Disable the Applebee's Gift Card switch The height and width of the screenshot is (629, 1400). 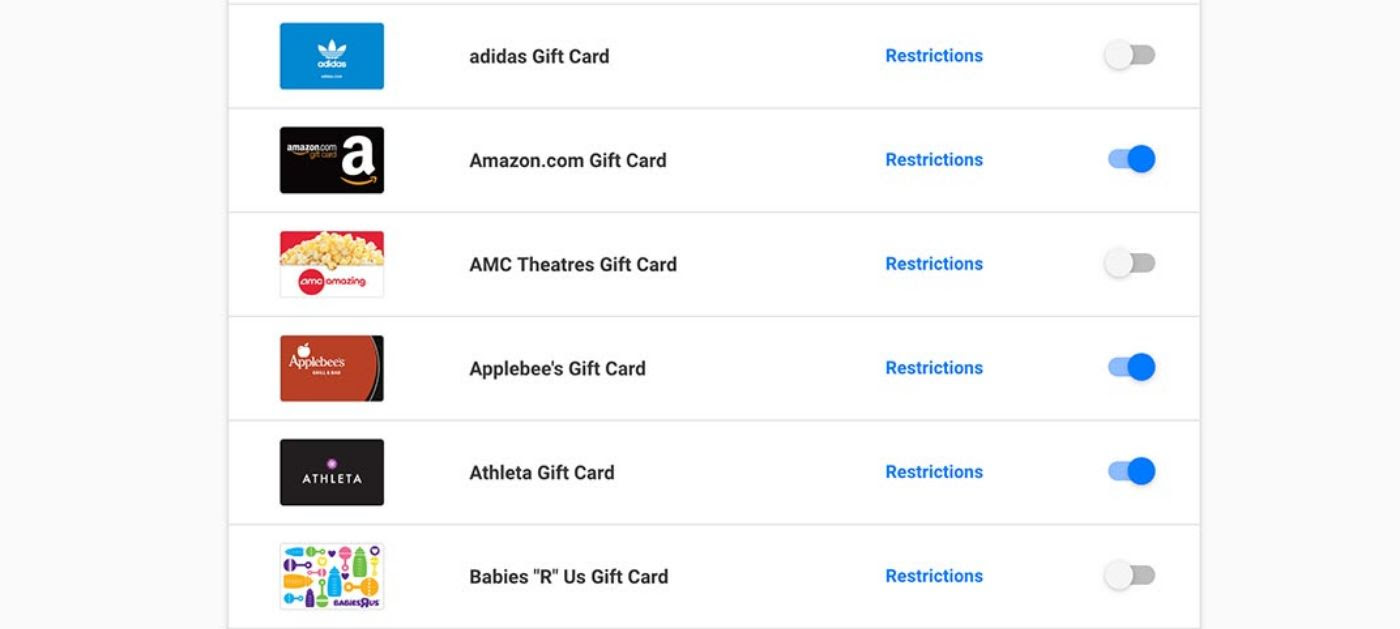(1131, 367)
